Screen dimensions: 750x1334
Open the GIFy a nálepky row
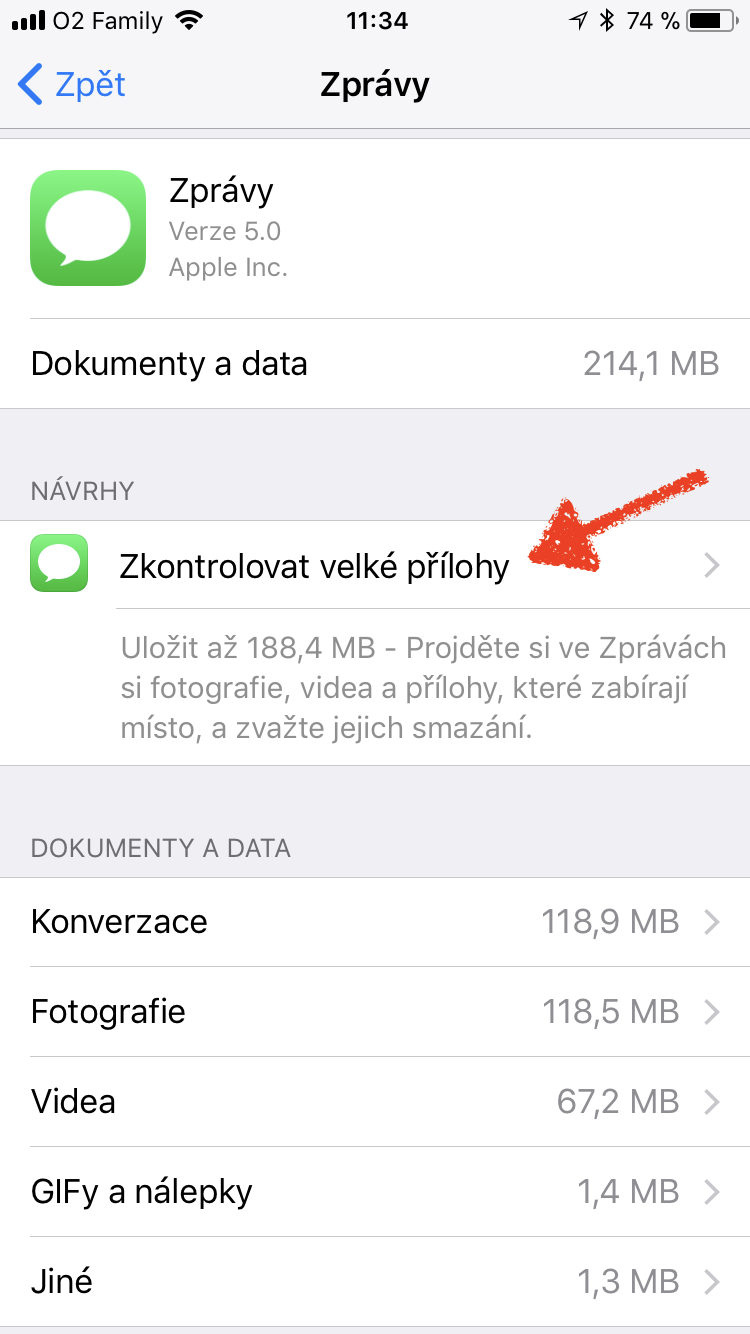(375, 1192)
